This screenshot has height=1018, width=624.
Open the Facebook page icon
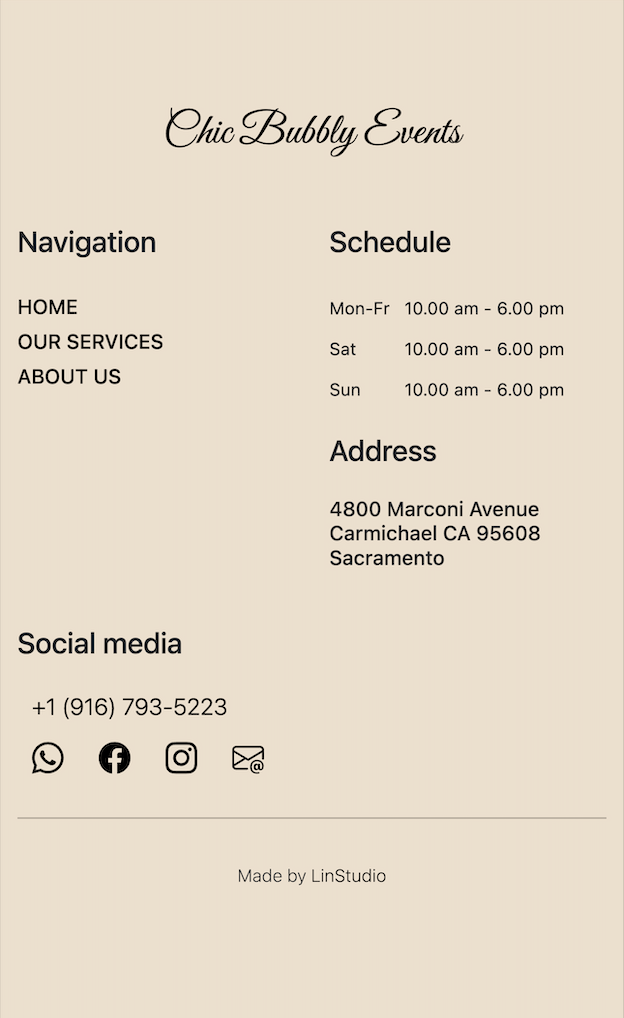tap(114, 758)
